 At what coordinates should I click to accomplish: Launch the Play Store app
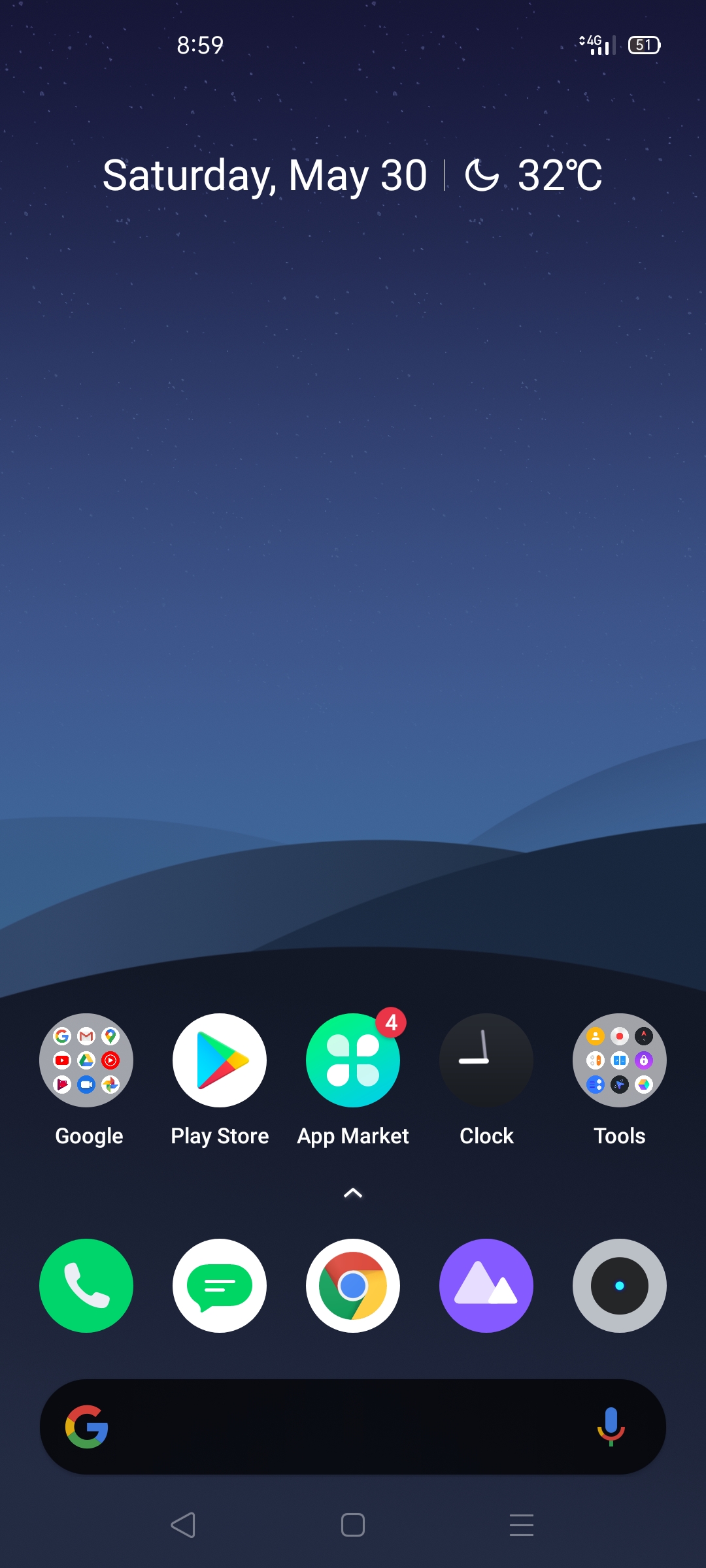220,1060
